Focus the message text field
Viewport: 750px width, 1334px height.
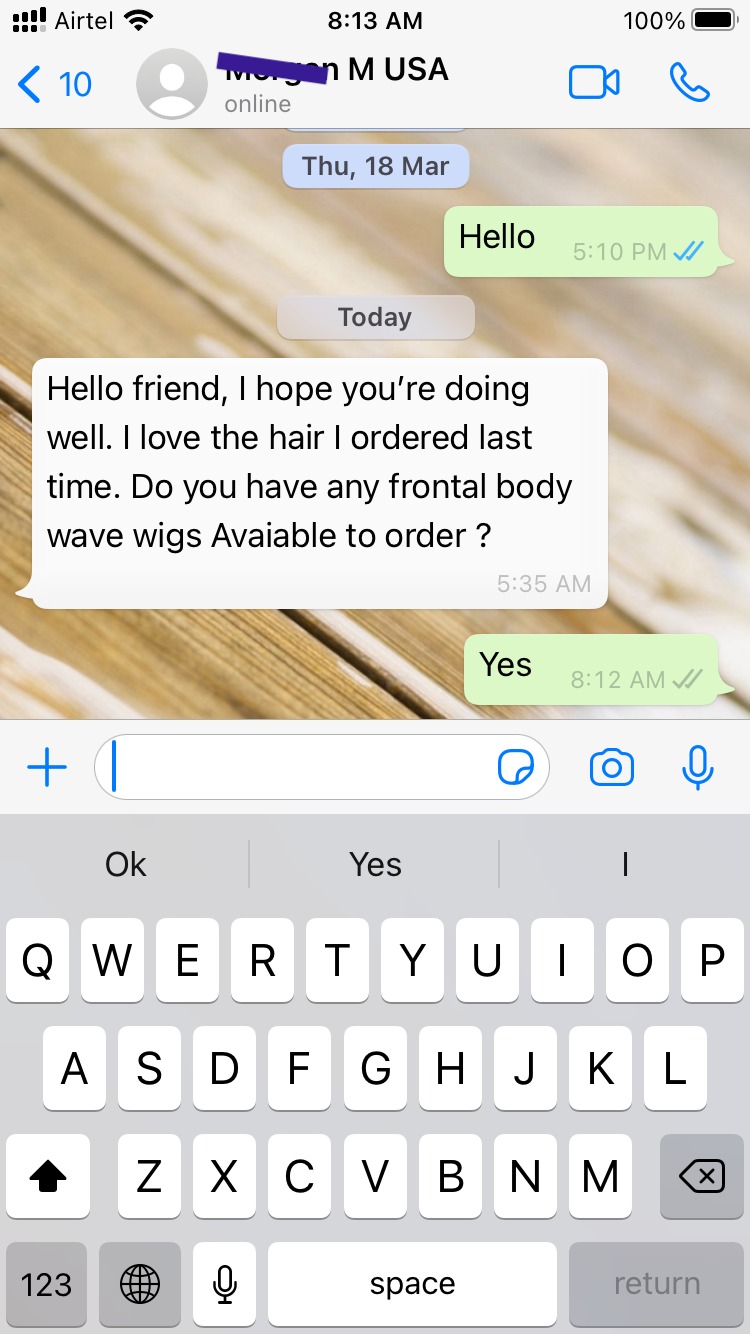tap(300, 767)
